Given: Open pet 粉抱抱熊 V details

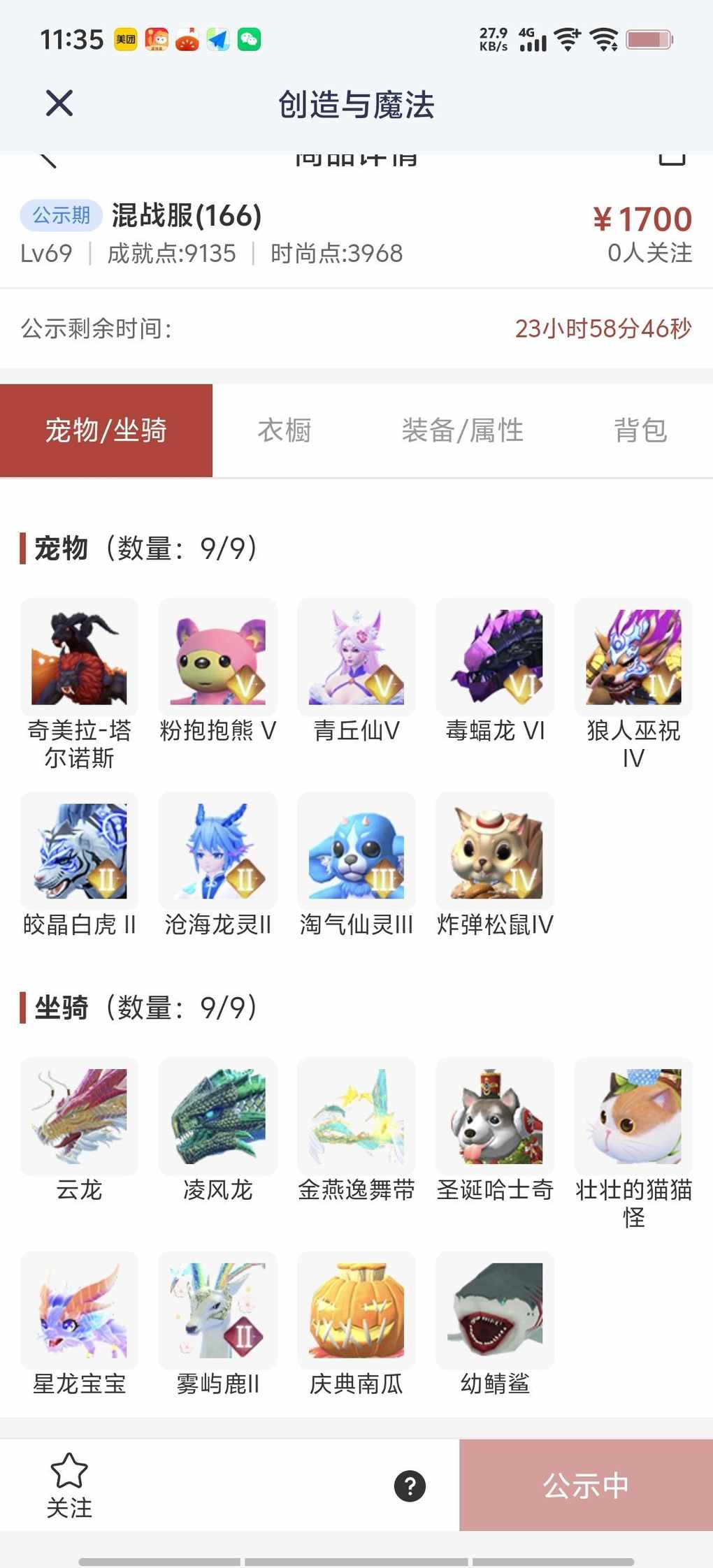Looking at the screenshot, I should click(217, 658).
